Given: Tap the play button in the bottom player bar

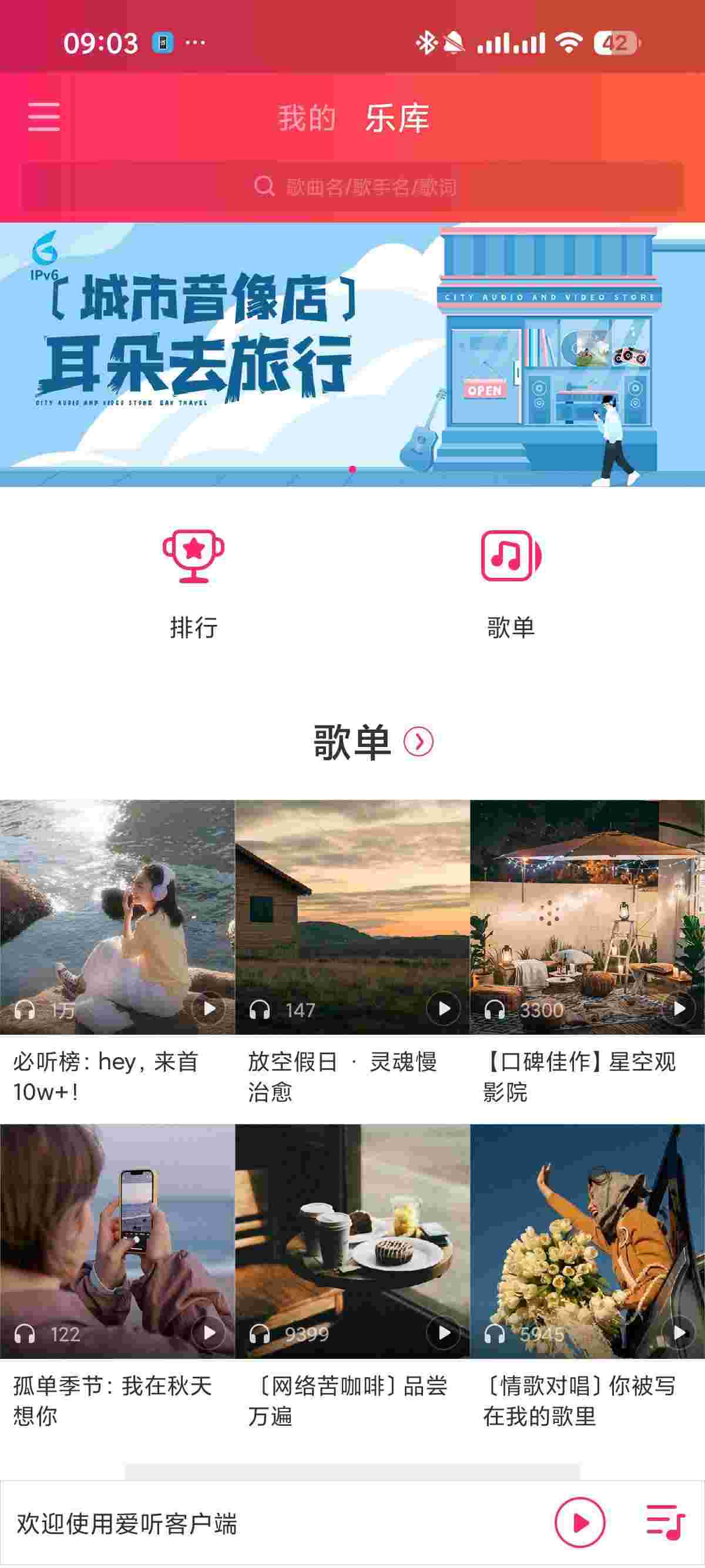Looking at the screenshot, I should point(580,1522).
